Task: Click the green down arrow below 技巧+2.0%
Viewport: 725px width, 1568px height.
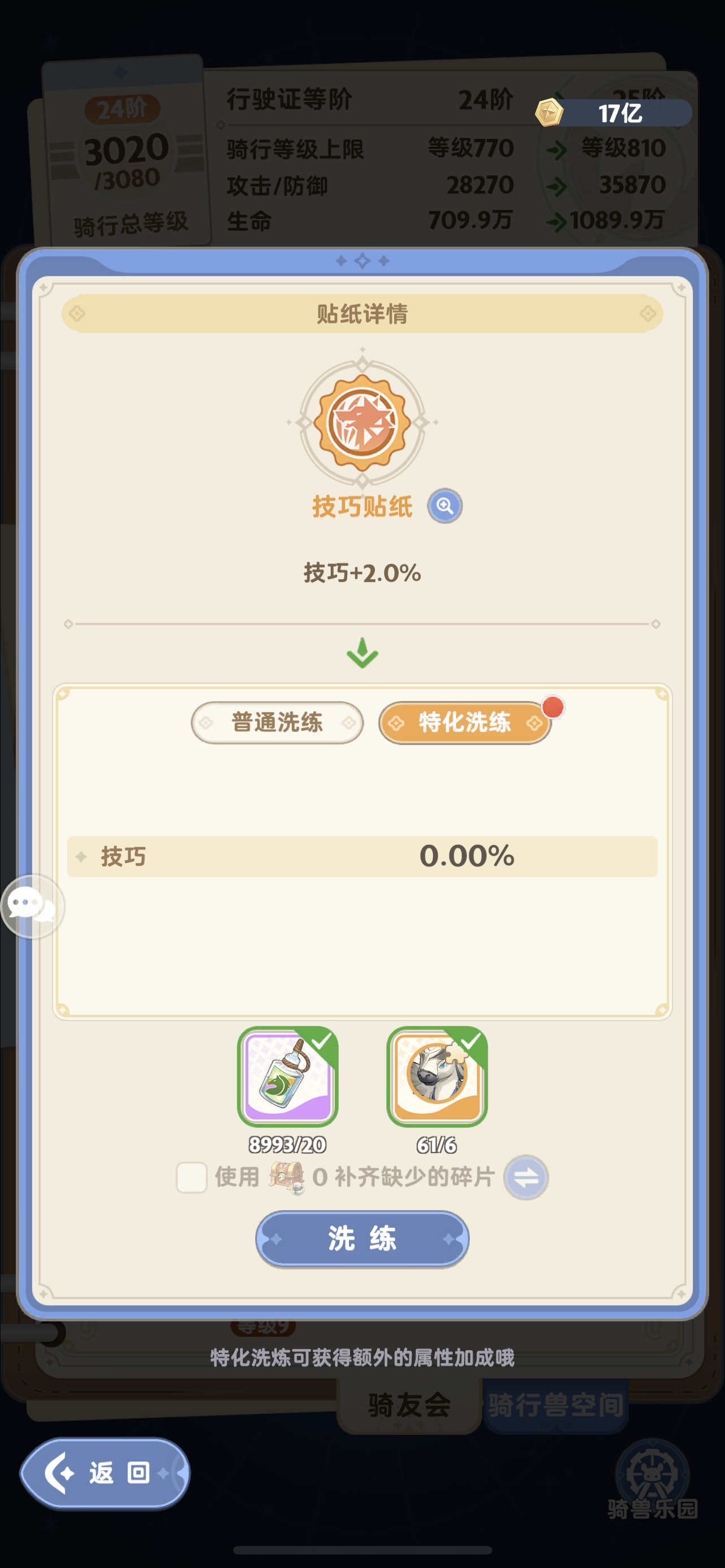Action: coord(362,652)
